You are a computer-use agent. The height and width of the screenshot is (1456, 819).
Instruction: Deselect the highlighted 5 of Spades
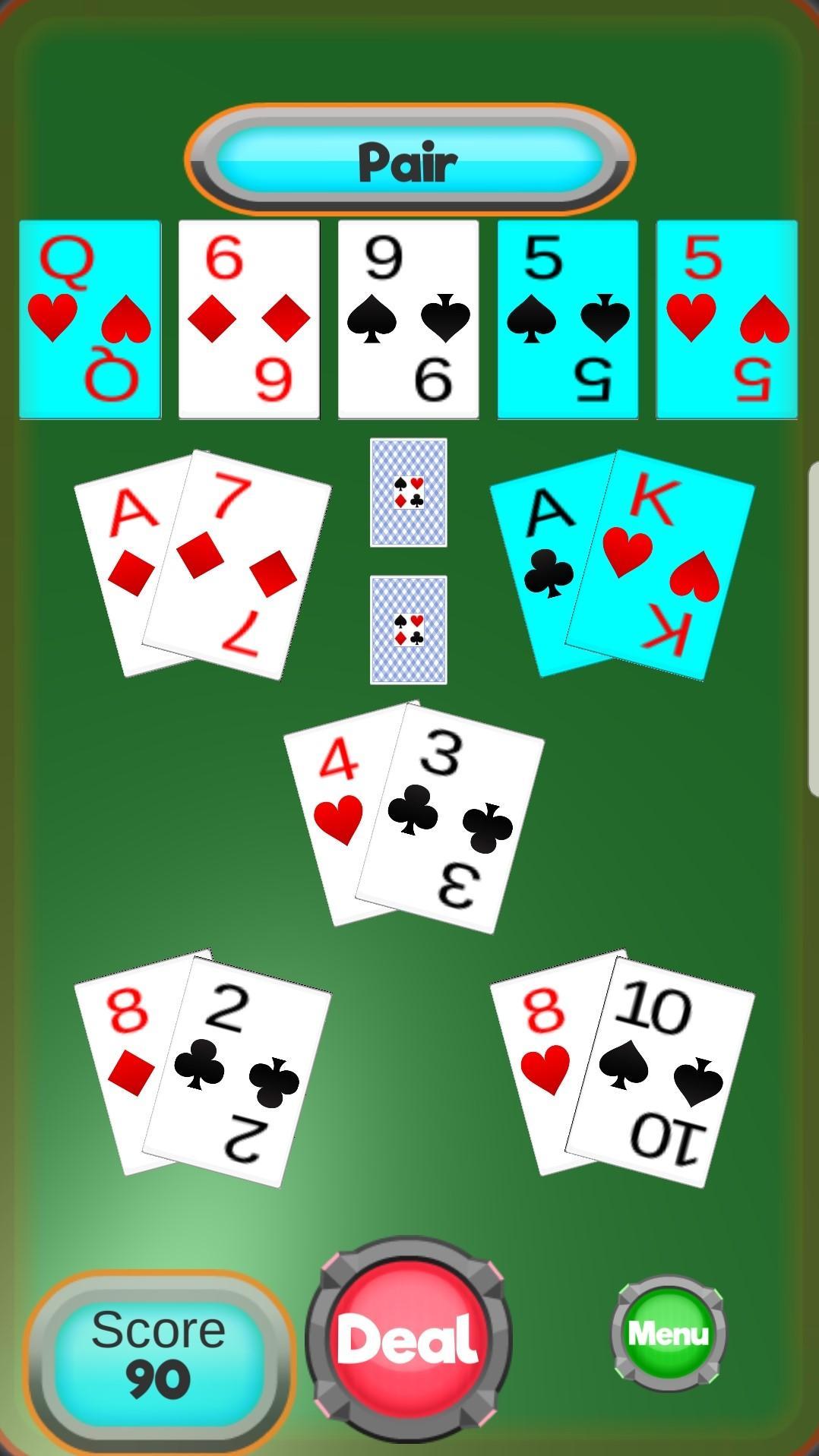pyautogui.click(x=568, y=317)
